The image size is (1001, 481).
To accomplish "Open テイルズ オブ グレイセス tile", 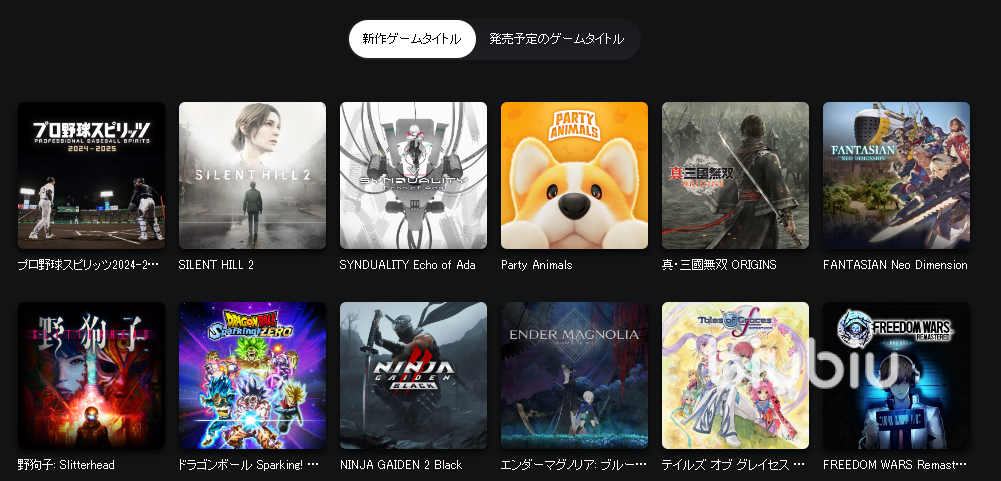I will tap(735, 375).
